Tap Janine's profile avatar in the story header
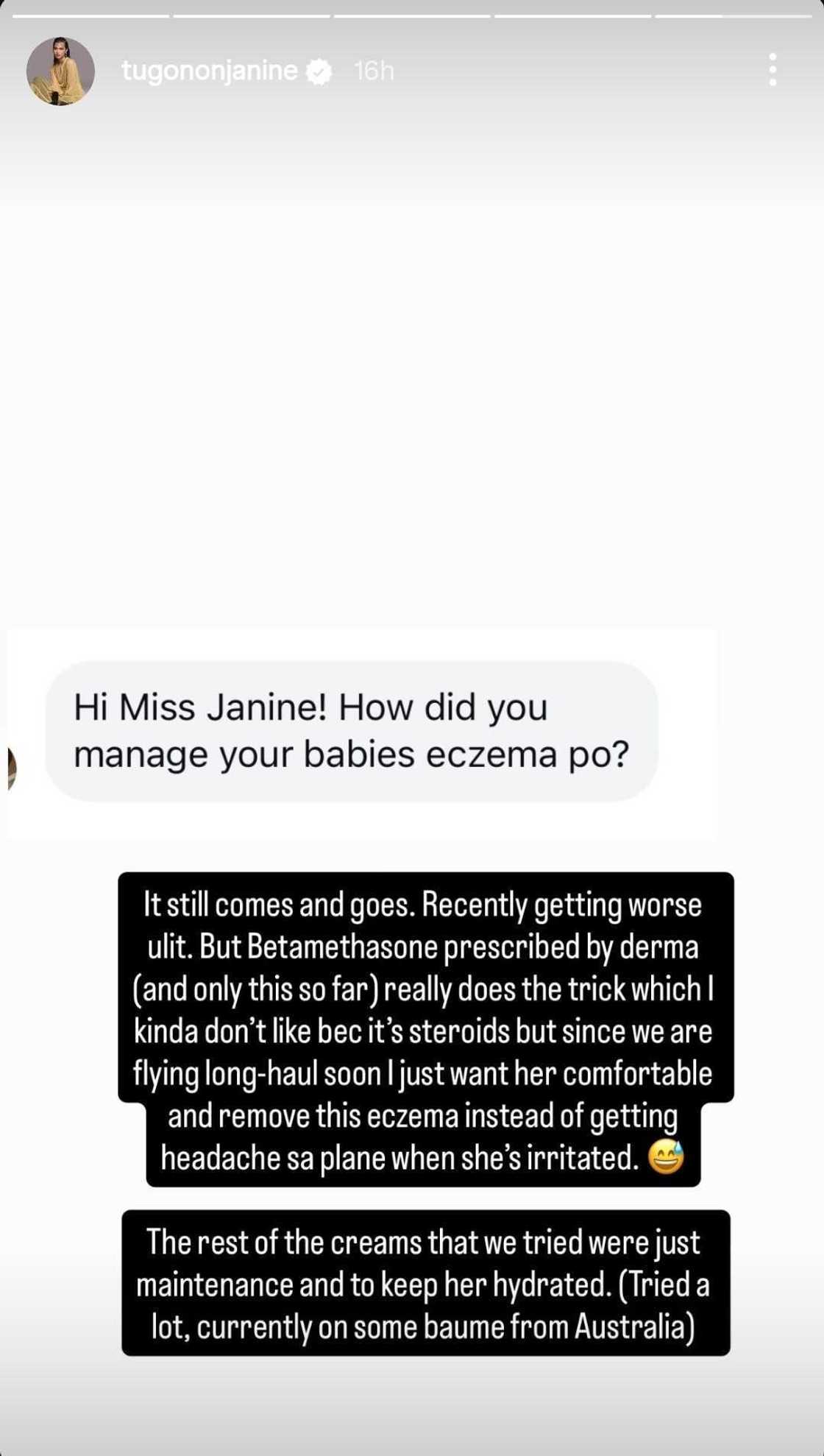 click(63, 71)
